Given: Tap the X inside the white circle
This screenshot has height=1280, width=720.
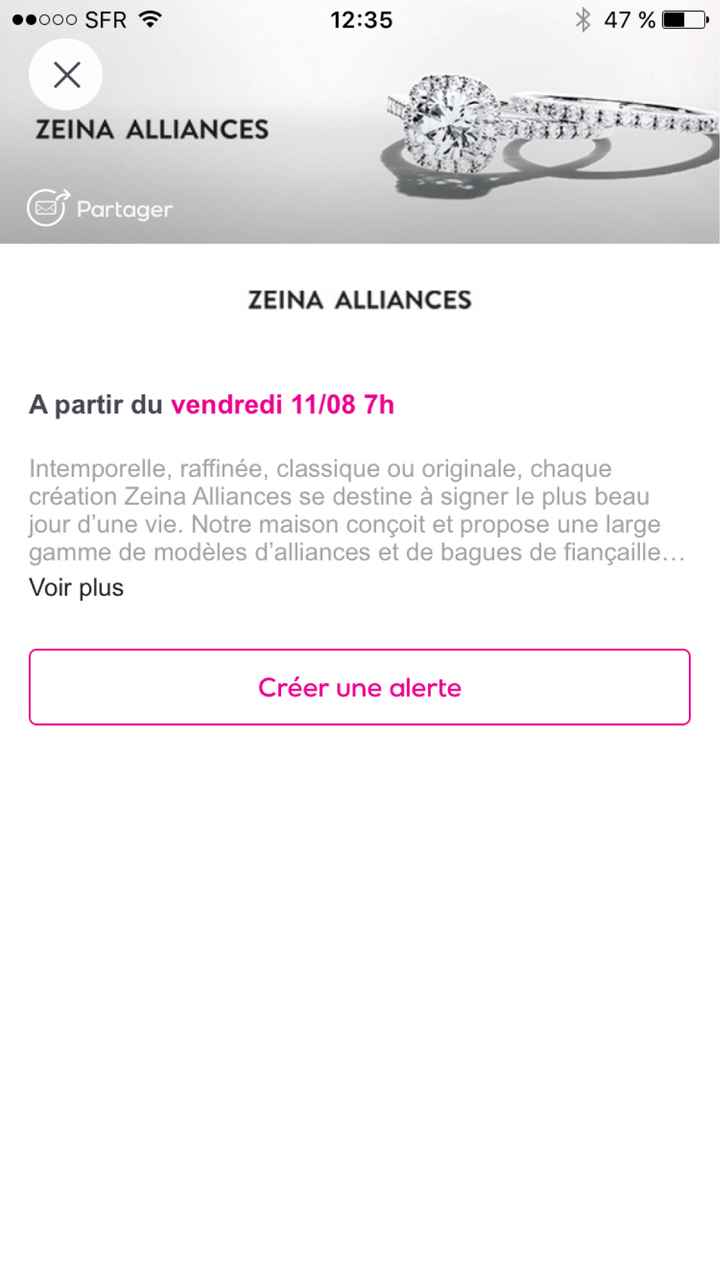Looking at the screenshot, I should [66, 74].
